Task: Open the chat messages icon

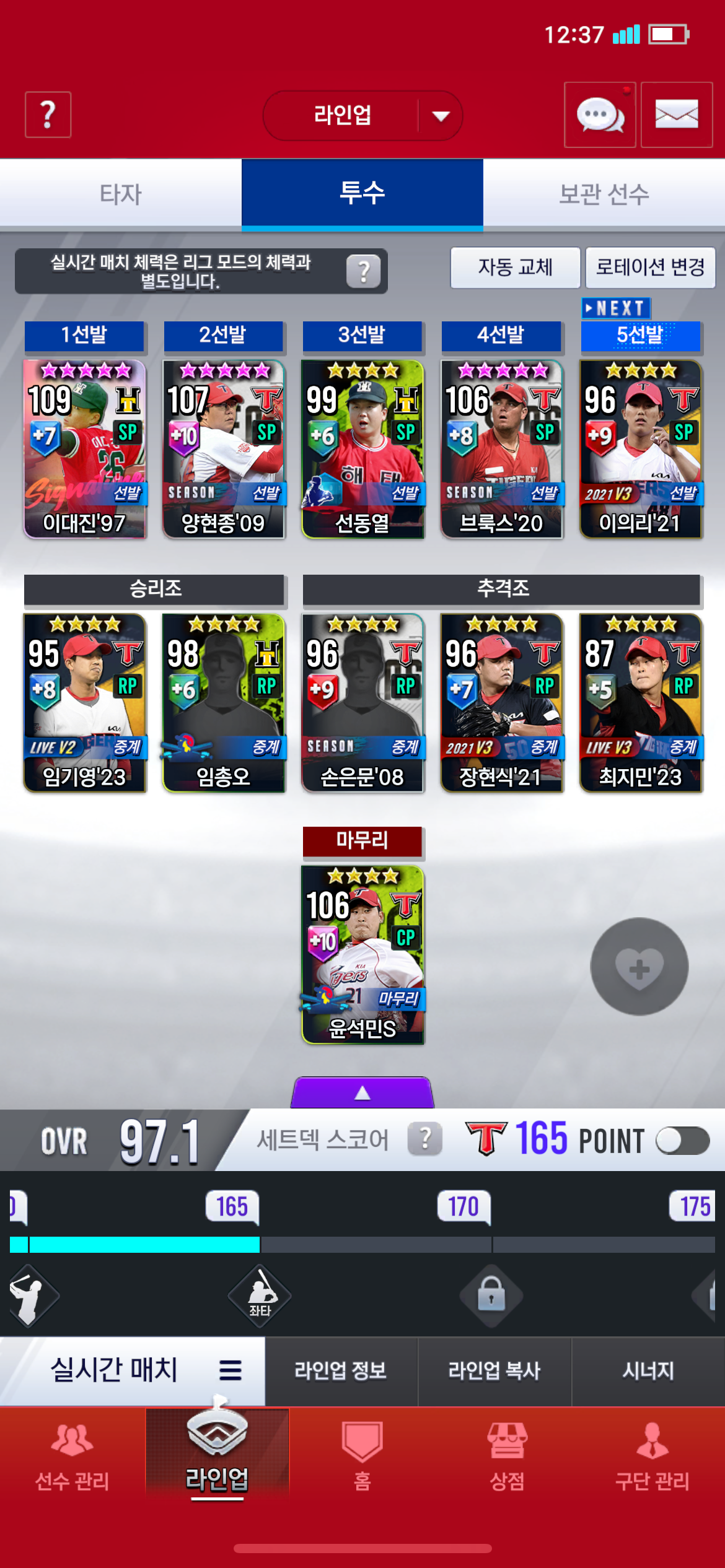Action: click(x=600, y=115)
